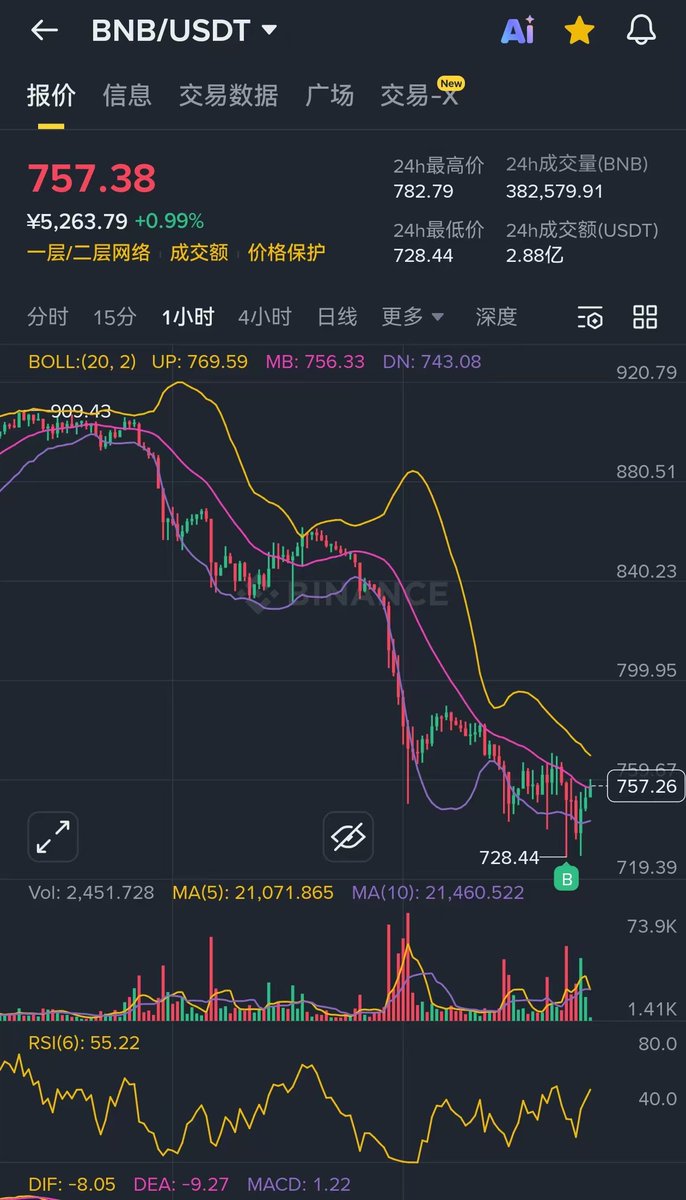Switch to the 深度 depth view

tap(496, 317)
